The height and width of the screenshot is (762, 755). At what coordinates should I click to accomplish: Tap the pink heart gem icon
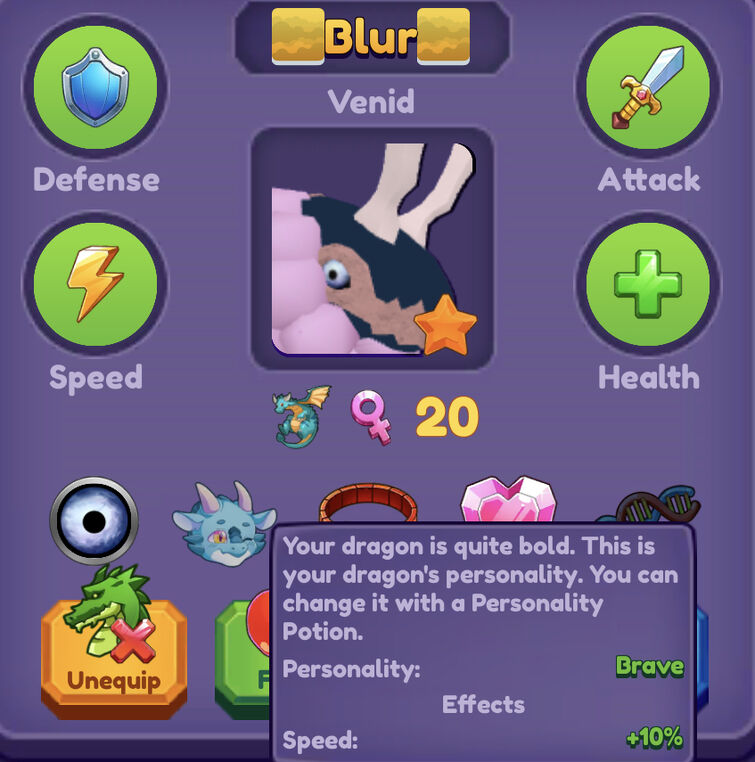[507, 500]
